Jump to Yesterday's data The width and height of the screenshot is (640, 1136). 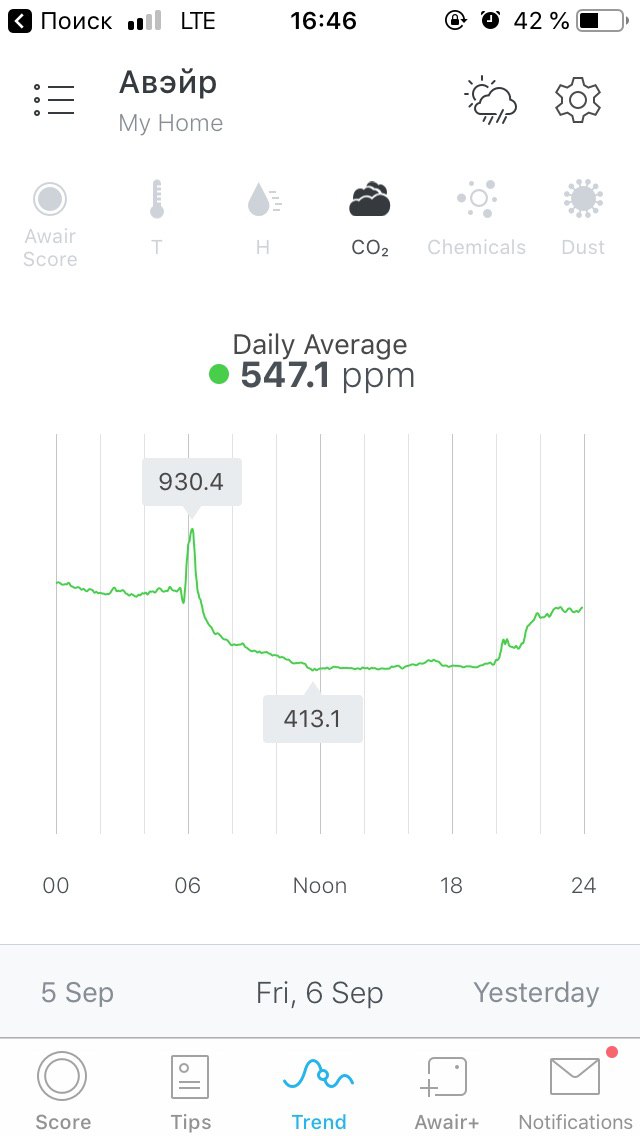(x=536, y=992)
